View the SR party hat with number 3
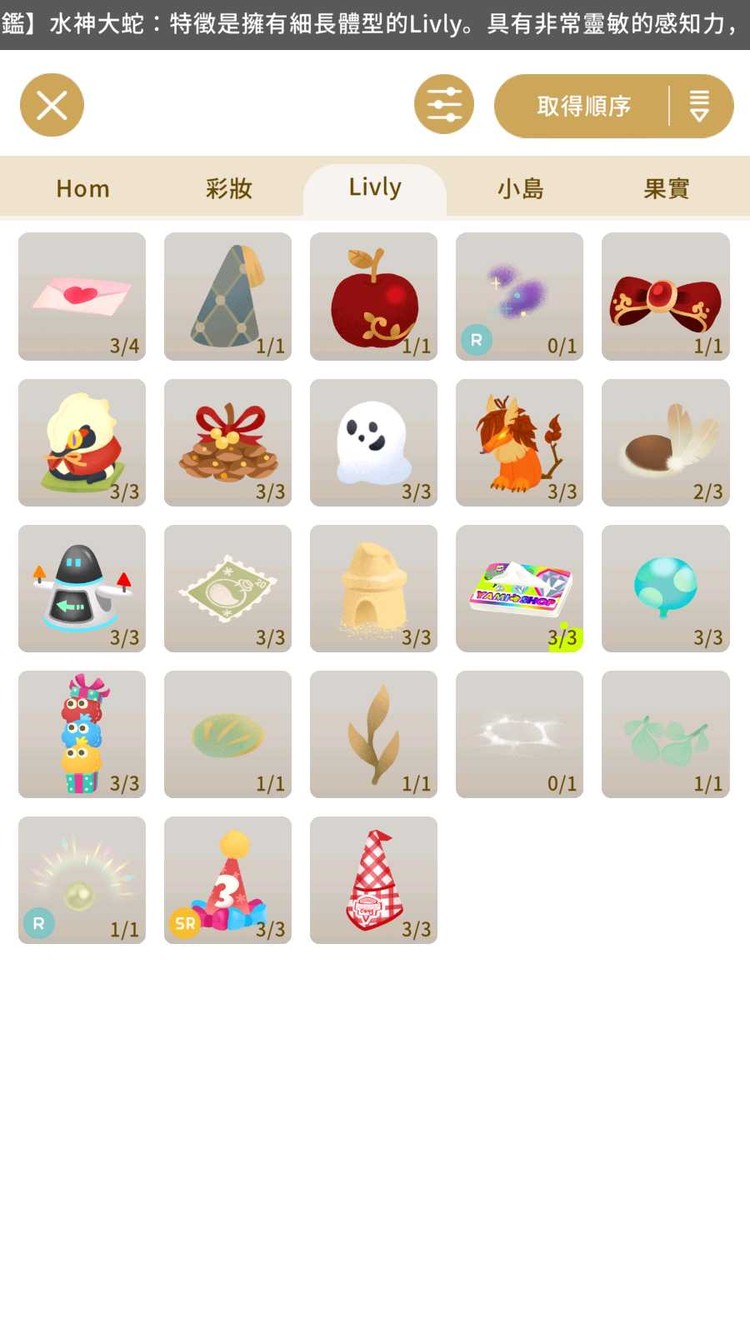This screenshot has height=1333, width=750. click(228, 880)
